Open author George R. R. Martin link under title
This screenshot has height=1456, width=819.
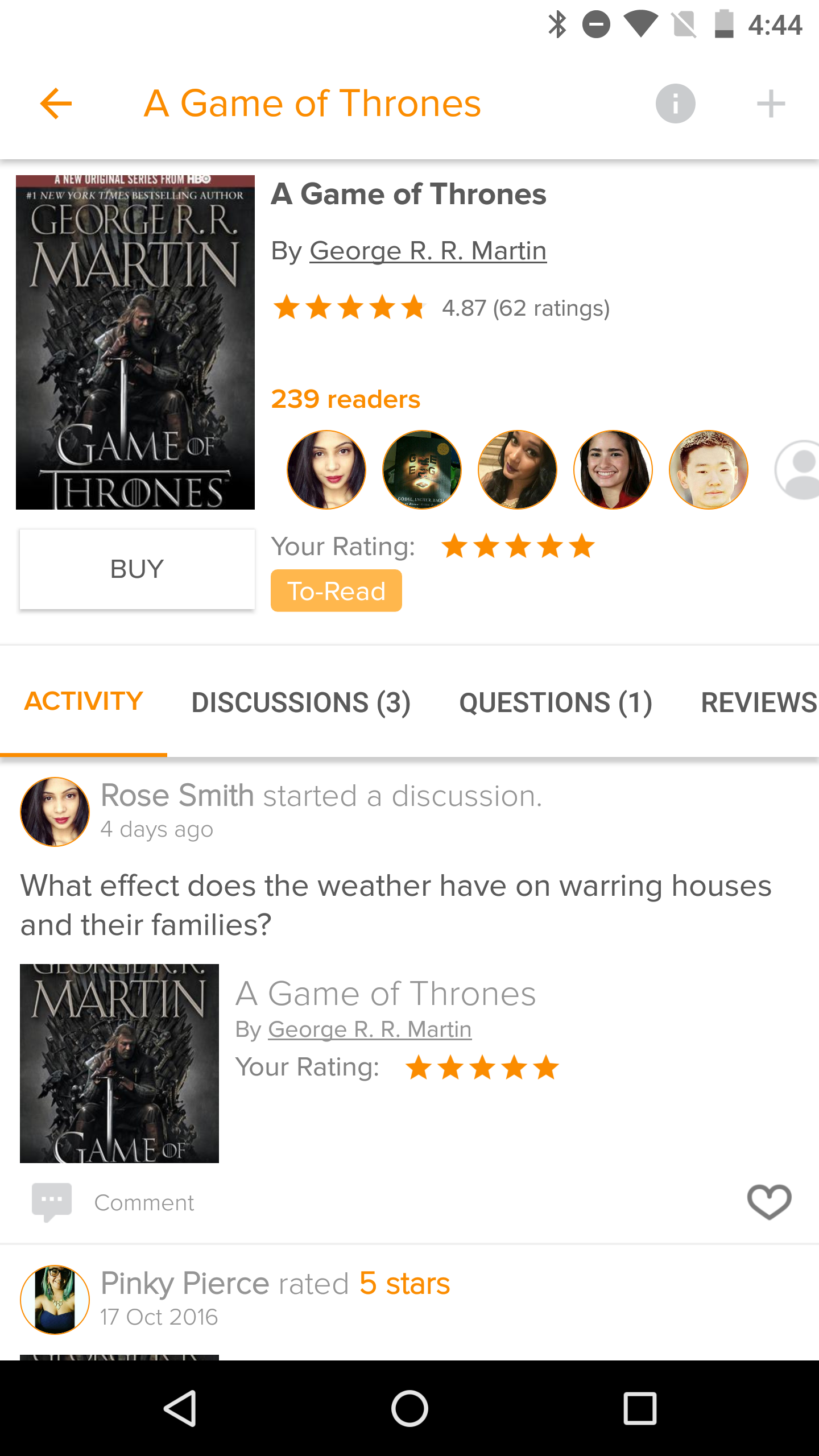tap(428, 251)
